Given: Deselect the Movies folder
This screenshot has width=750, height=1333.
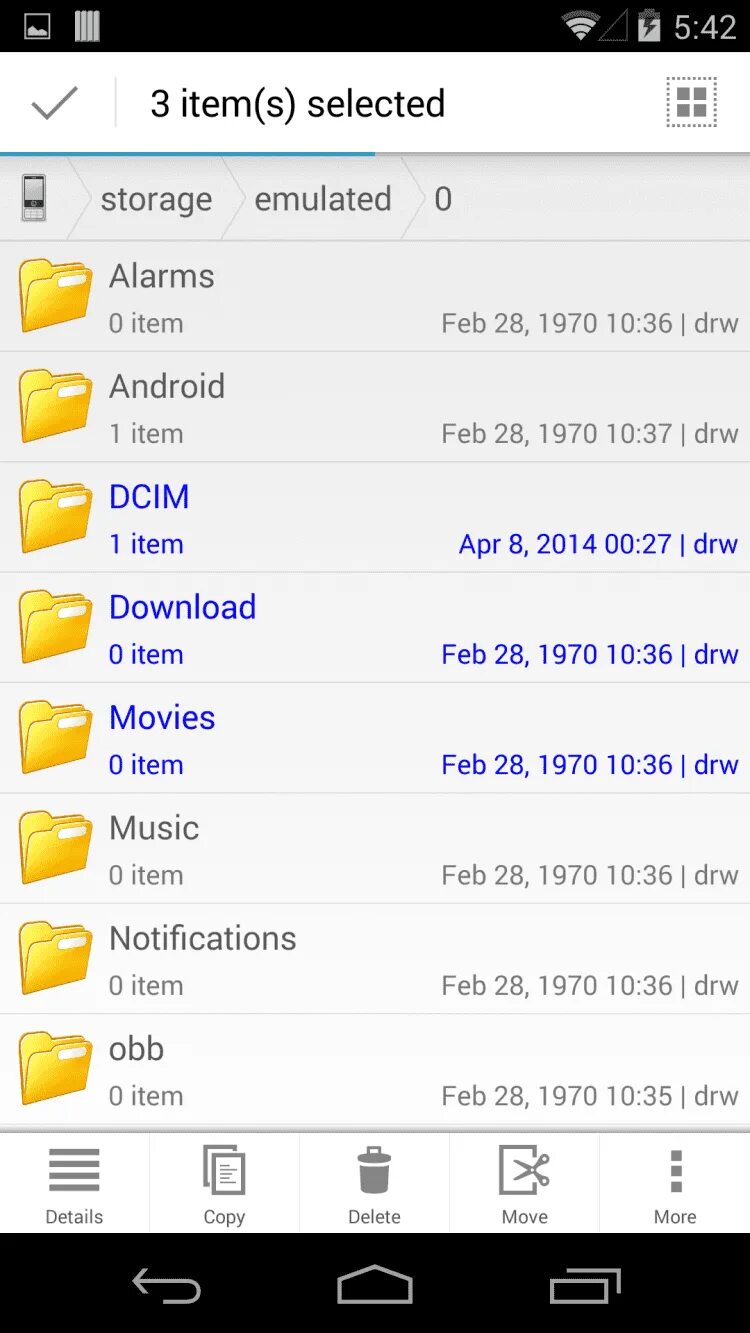Looking at the screenshot, I should point(375,738).
